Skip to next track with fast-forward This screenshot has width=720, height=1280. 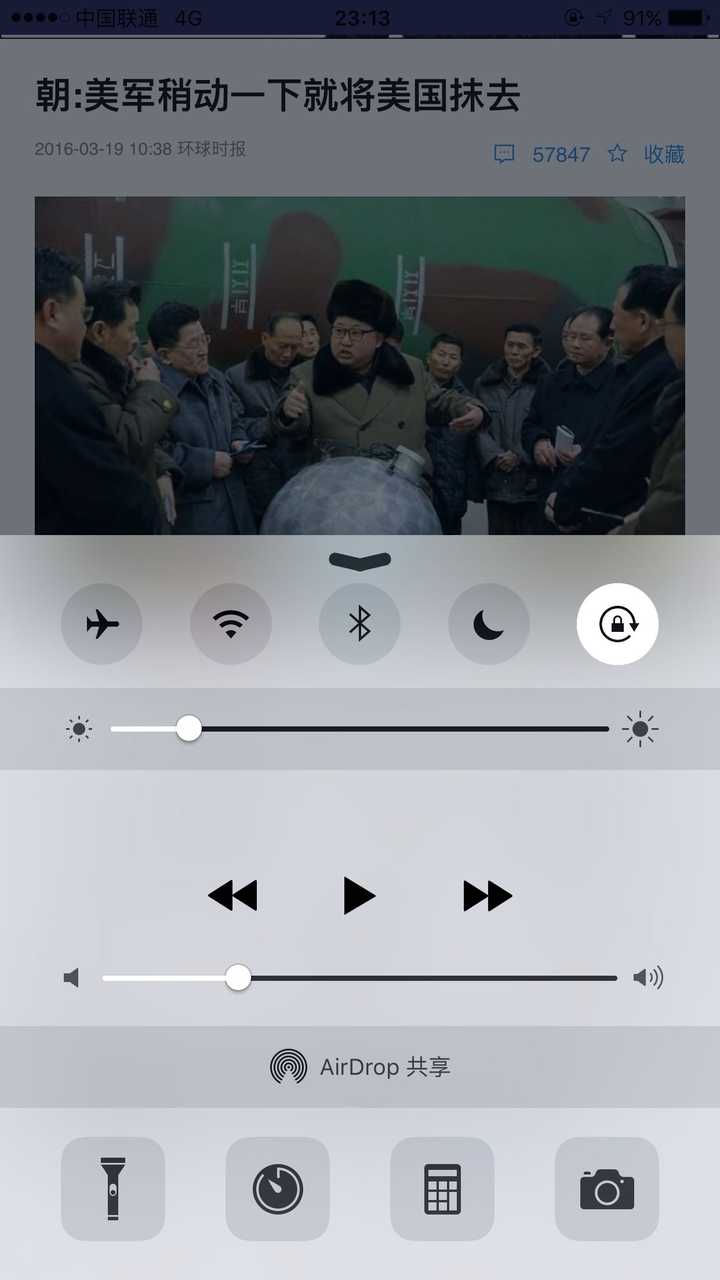(x=487, y=895)
